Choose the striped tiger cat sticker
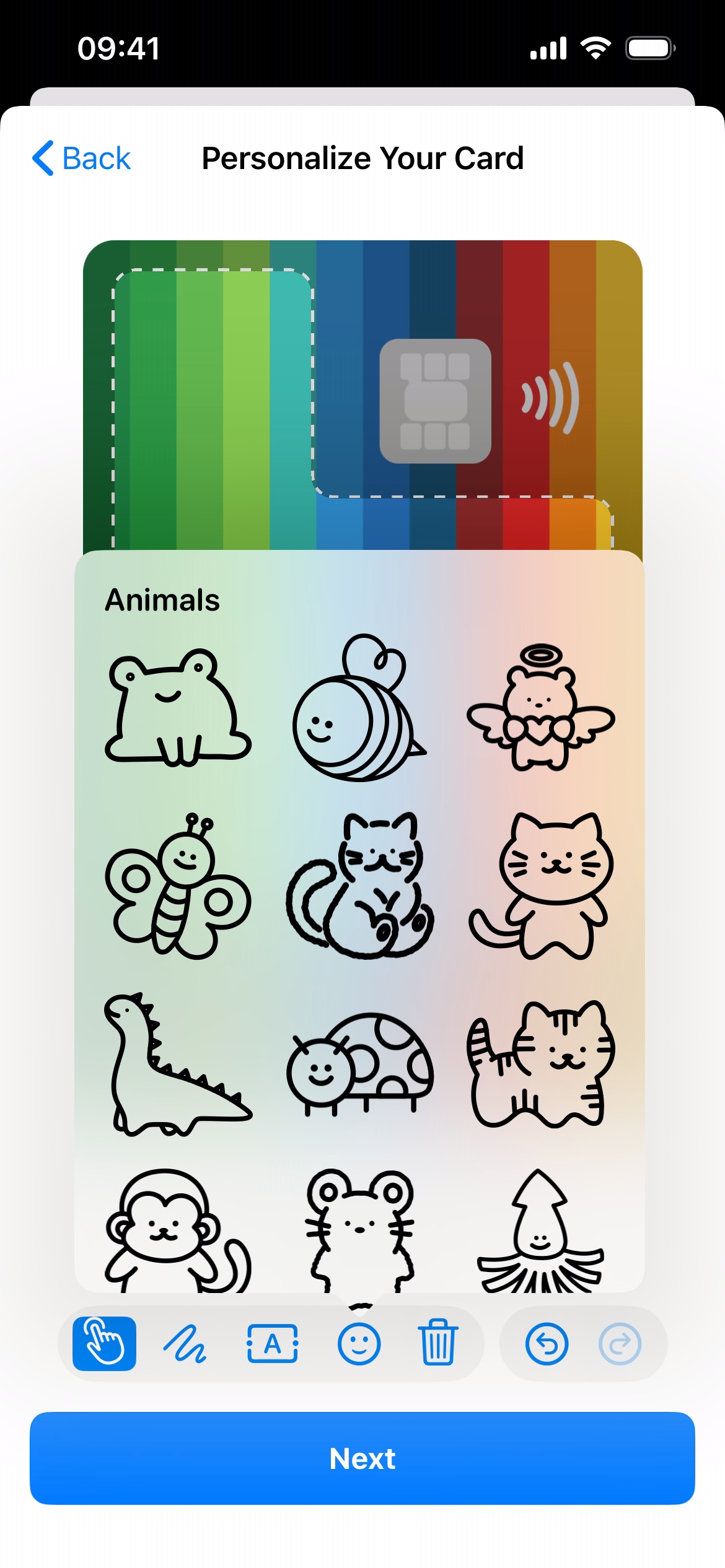Screen dimensions: 725x1568 [540, 1064]
